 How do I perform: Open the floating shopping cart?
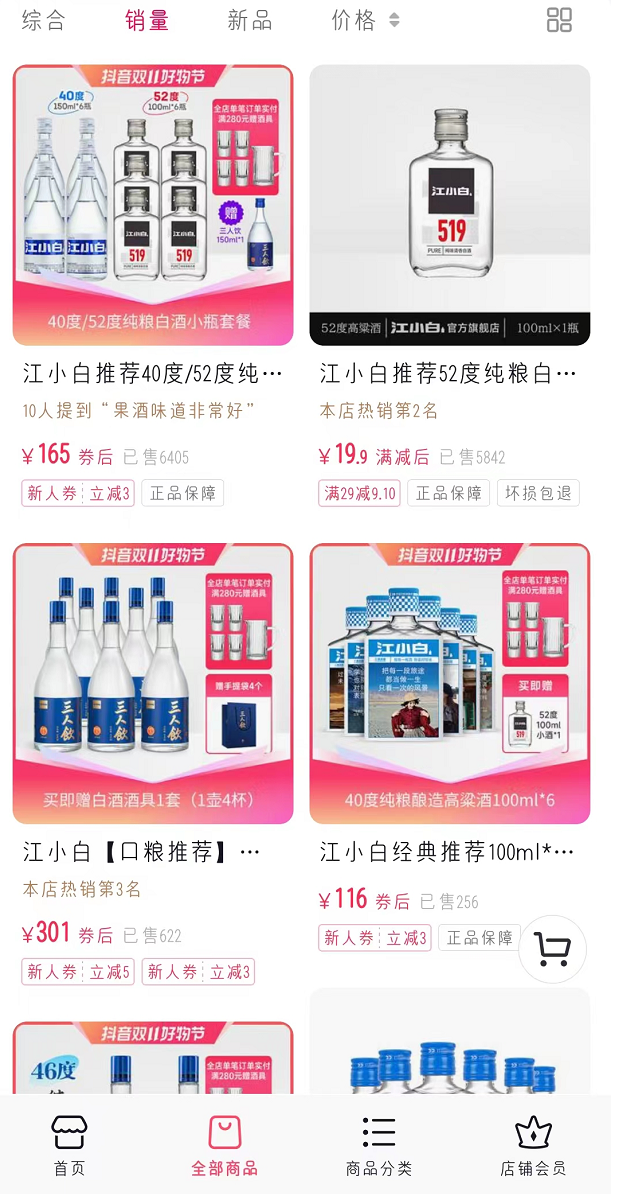(552, 949)
